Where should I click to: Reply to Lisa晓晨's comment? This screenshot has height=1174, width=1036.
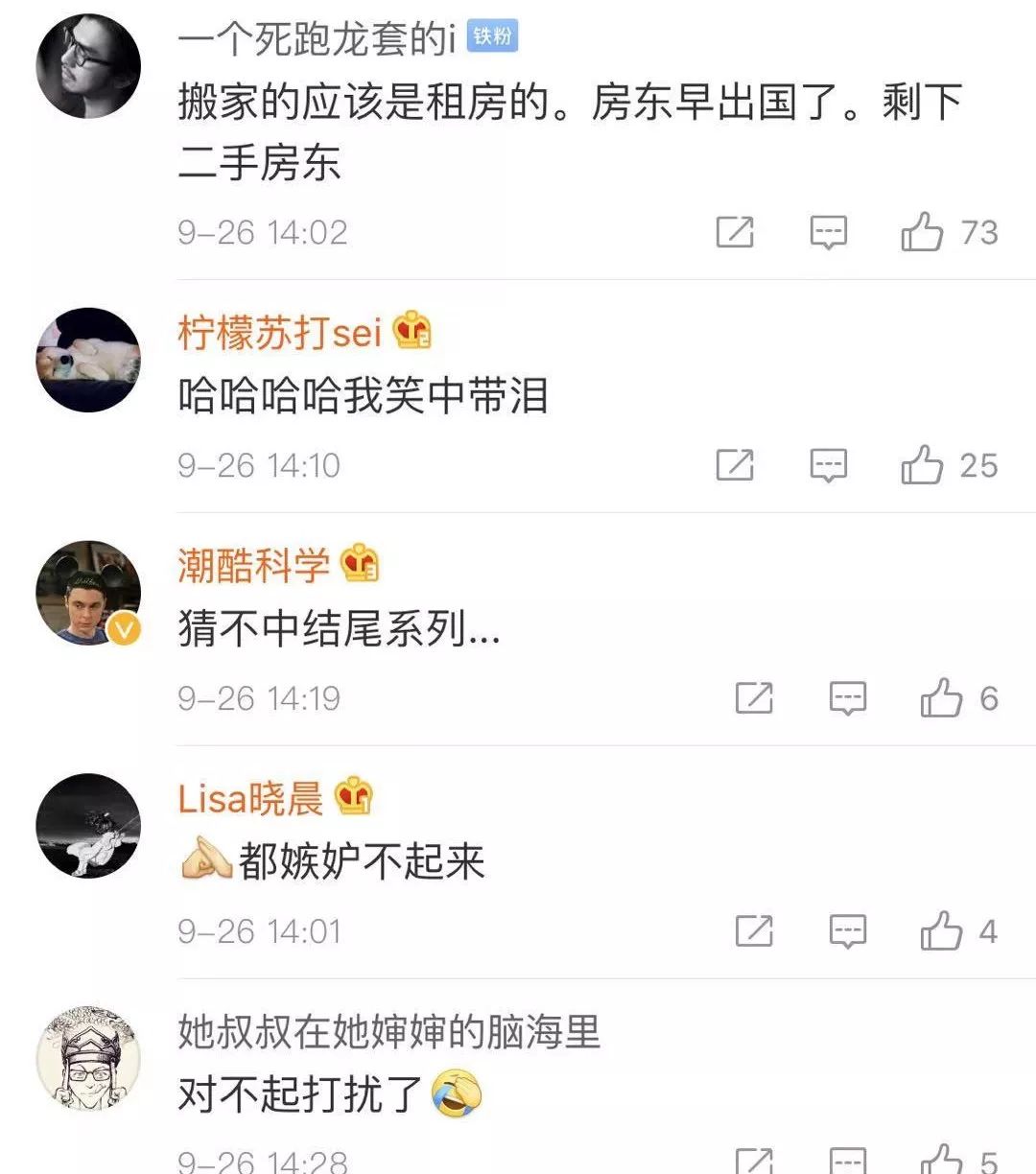[848, 931]
